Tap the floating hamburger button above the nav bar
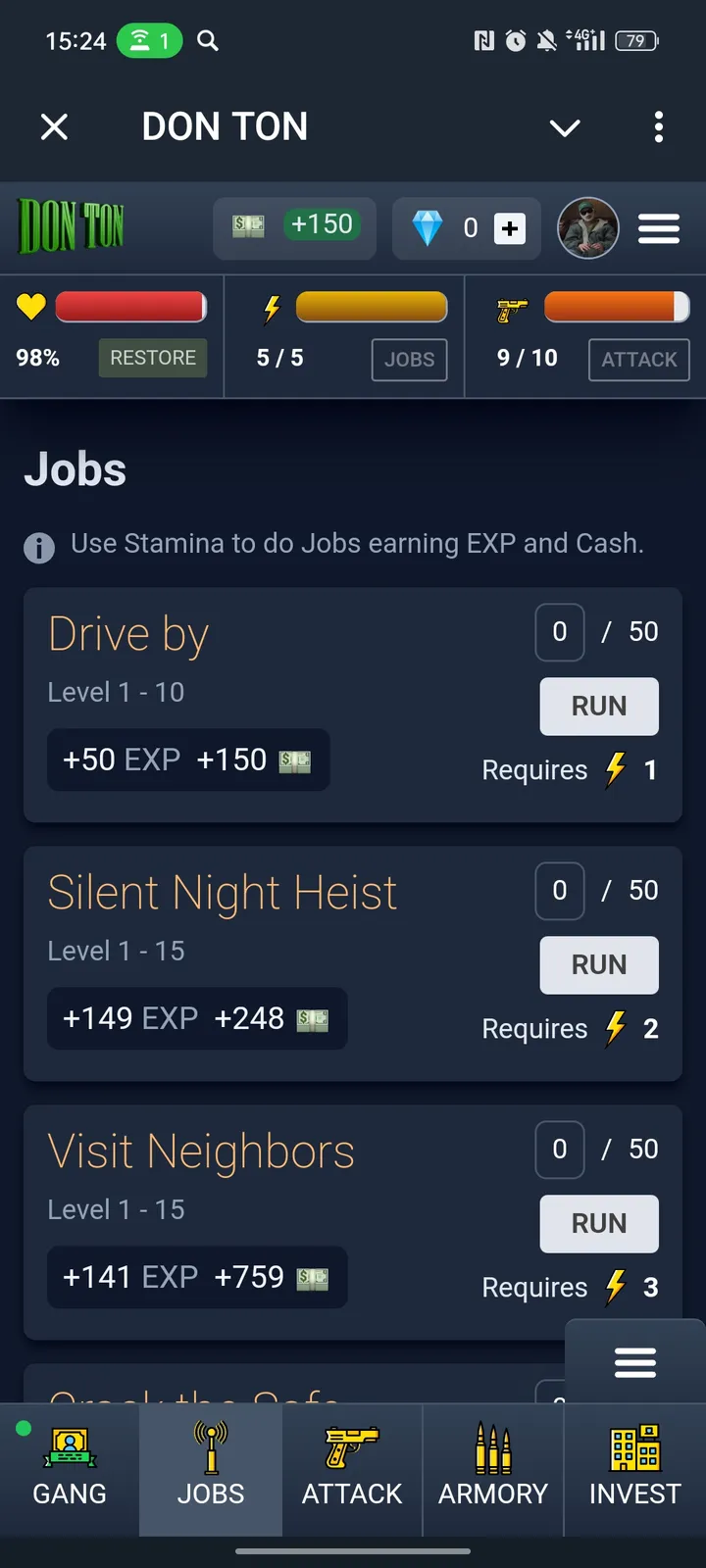 click(635, 1362)
